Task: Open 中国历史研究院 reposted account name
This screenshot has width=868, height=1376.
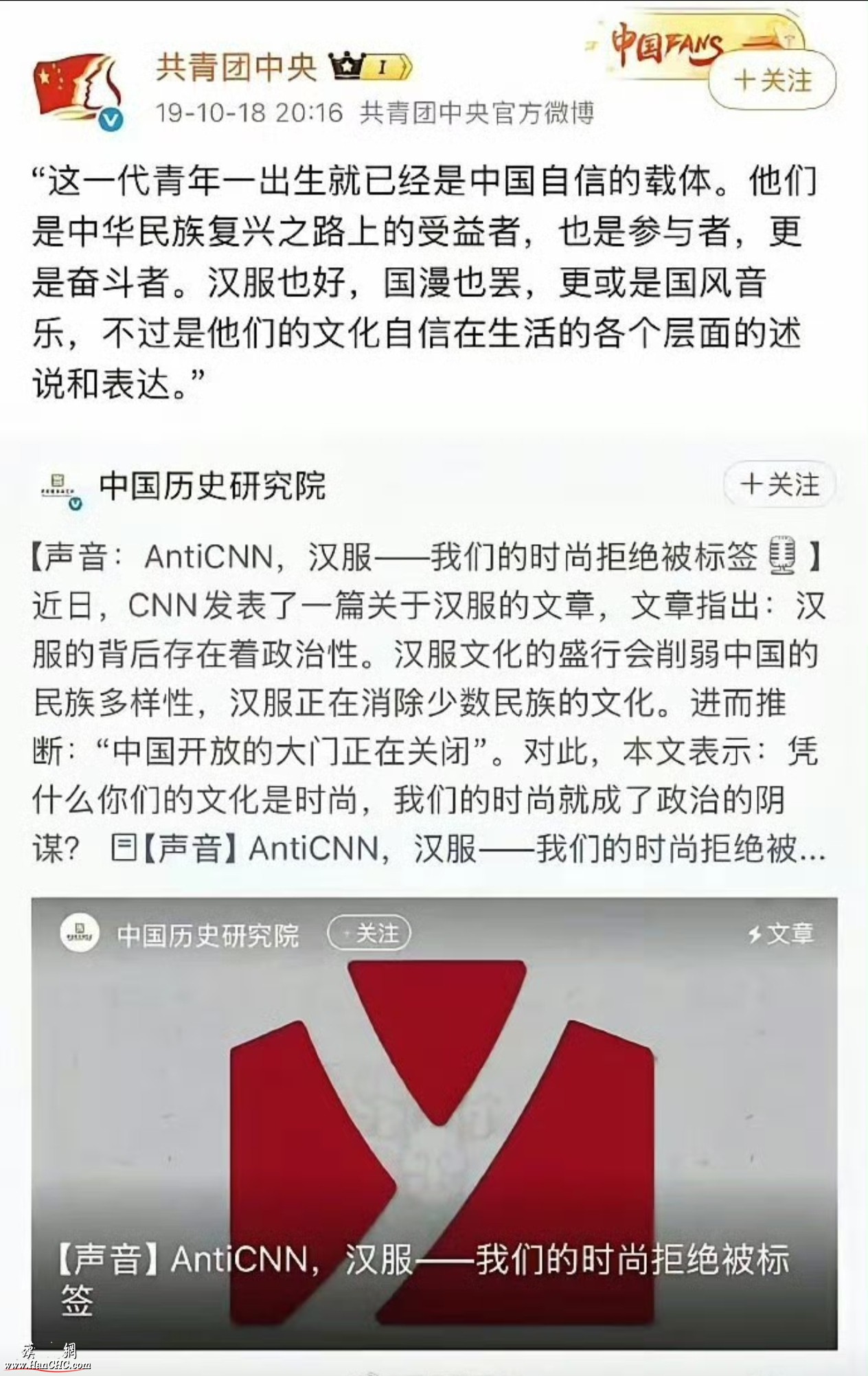Action: (x=212, y=486)
